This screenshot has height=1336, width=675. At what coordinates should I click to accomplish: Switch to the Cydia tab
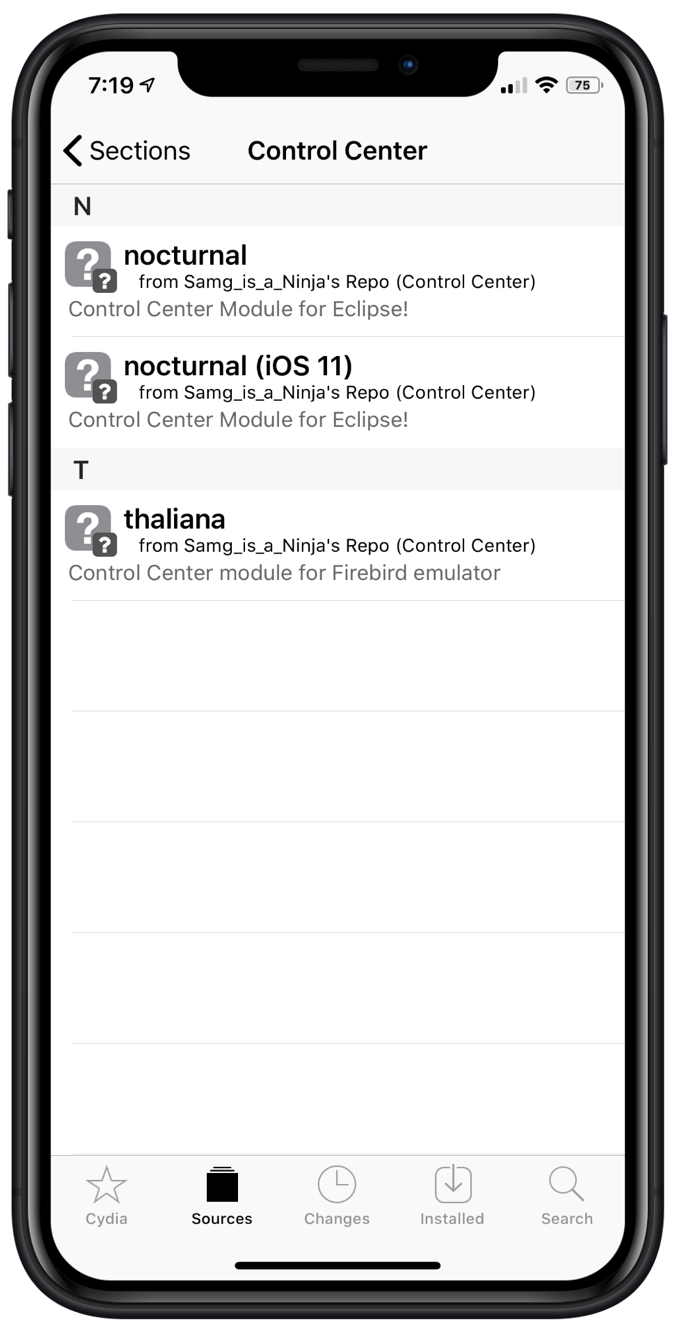[107, 1196]
